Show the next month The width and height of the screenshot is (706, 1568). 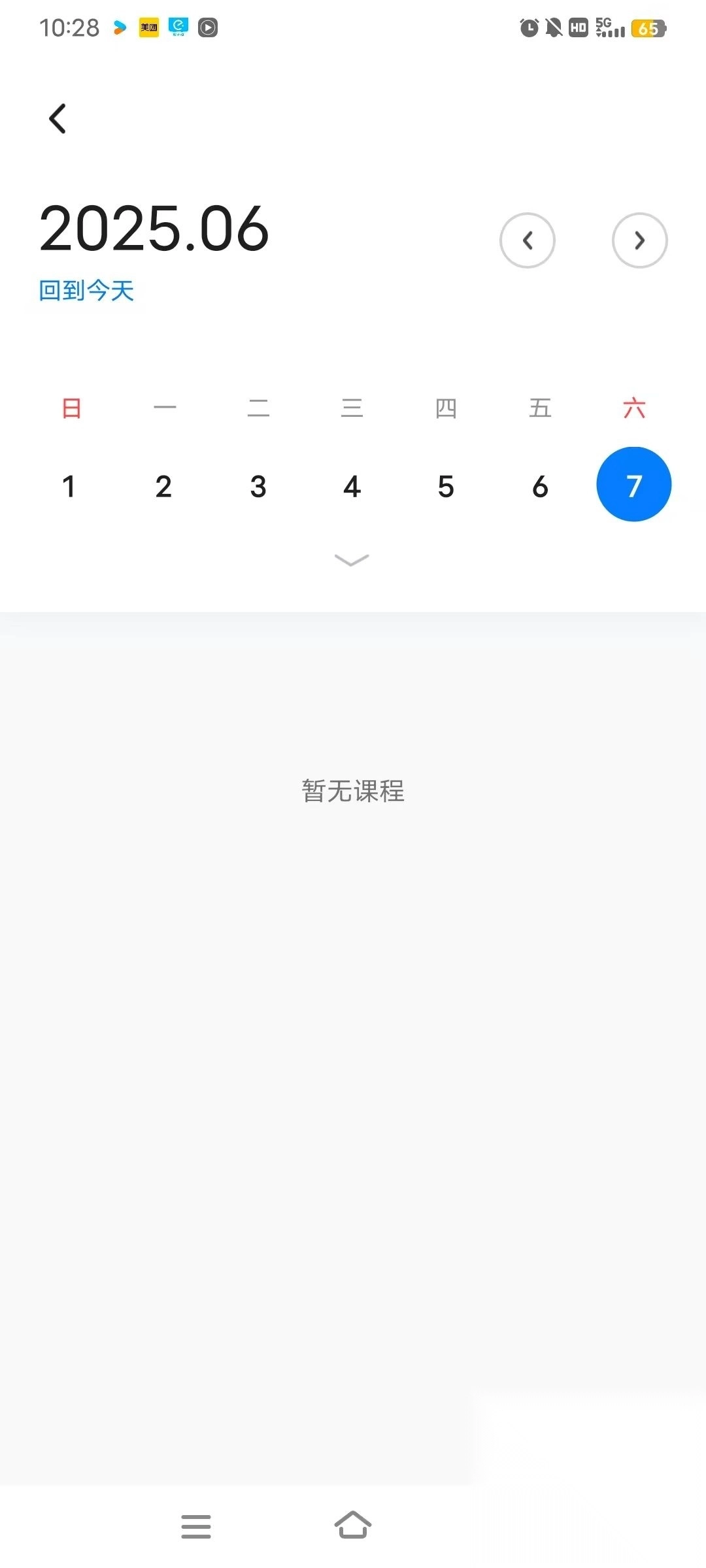coord(639,240)
